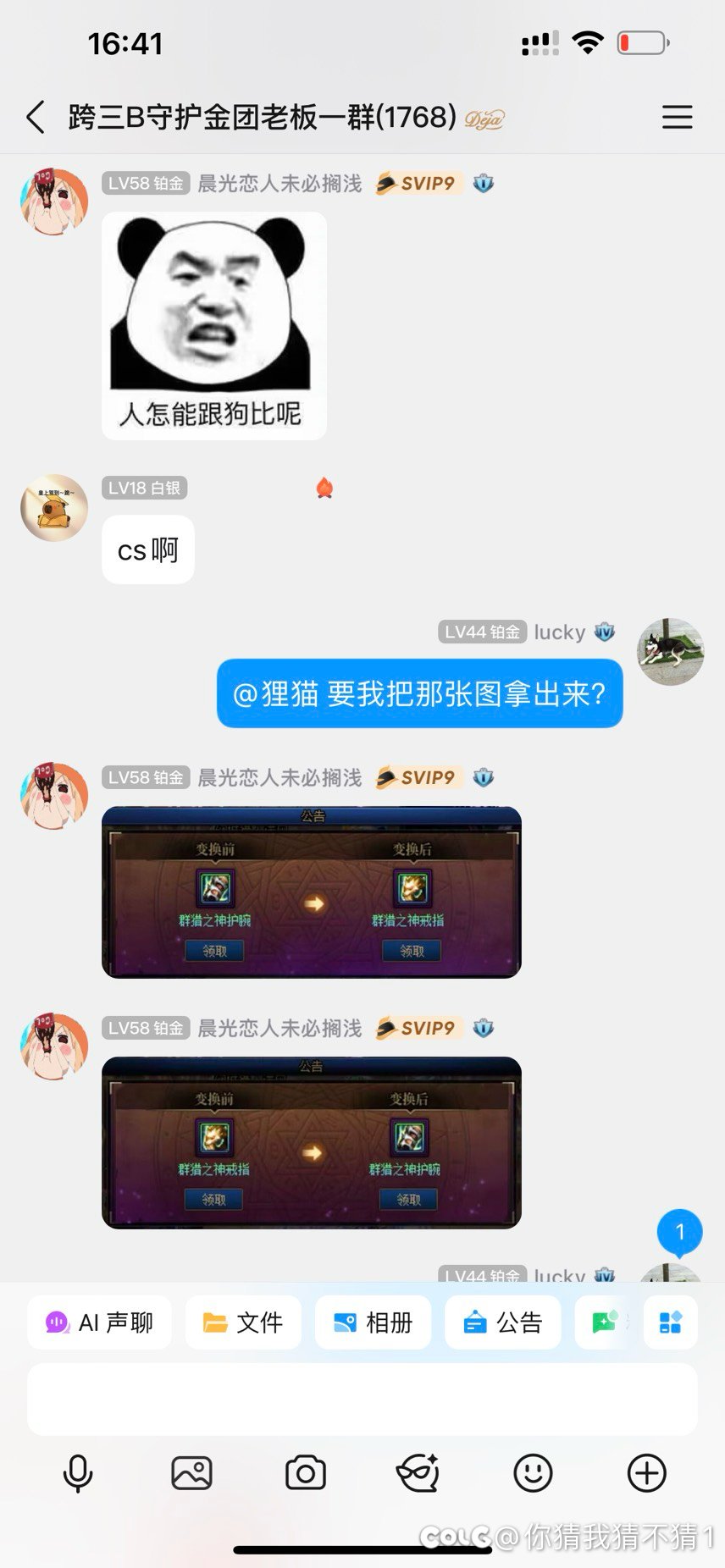Tap the blue shield badge next to SVIP9
This screenshot has height=1568, width=725.
coord(483,183)
